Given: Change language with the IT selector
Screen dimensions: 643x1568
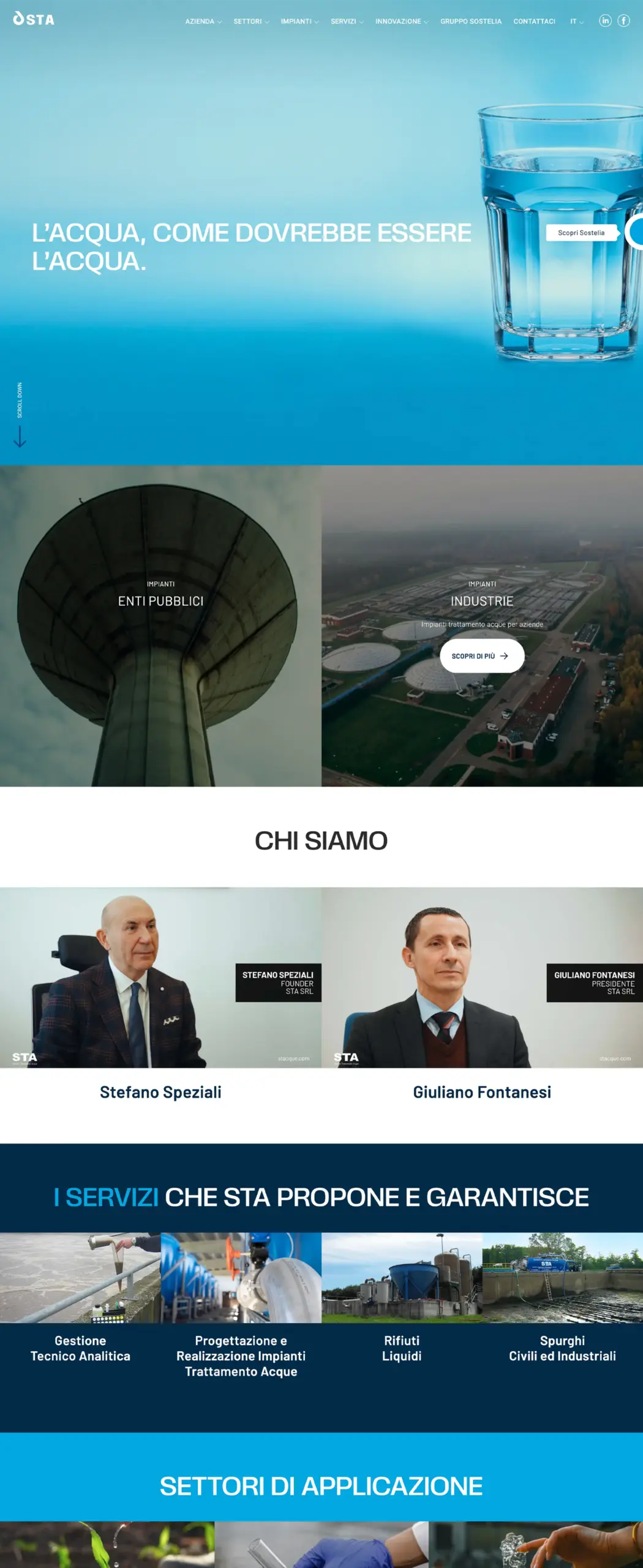Looking at the screenshot, I should click(x=576, y=21).
